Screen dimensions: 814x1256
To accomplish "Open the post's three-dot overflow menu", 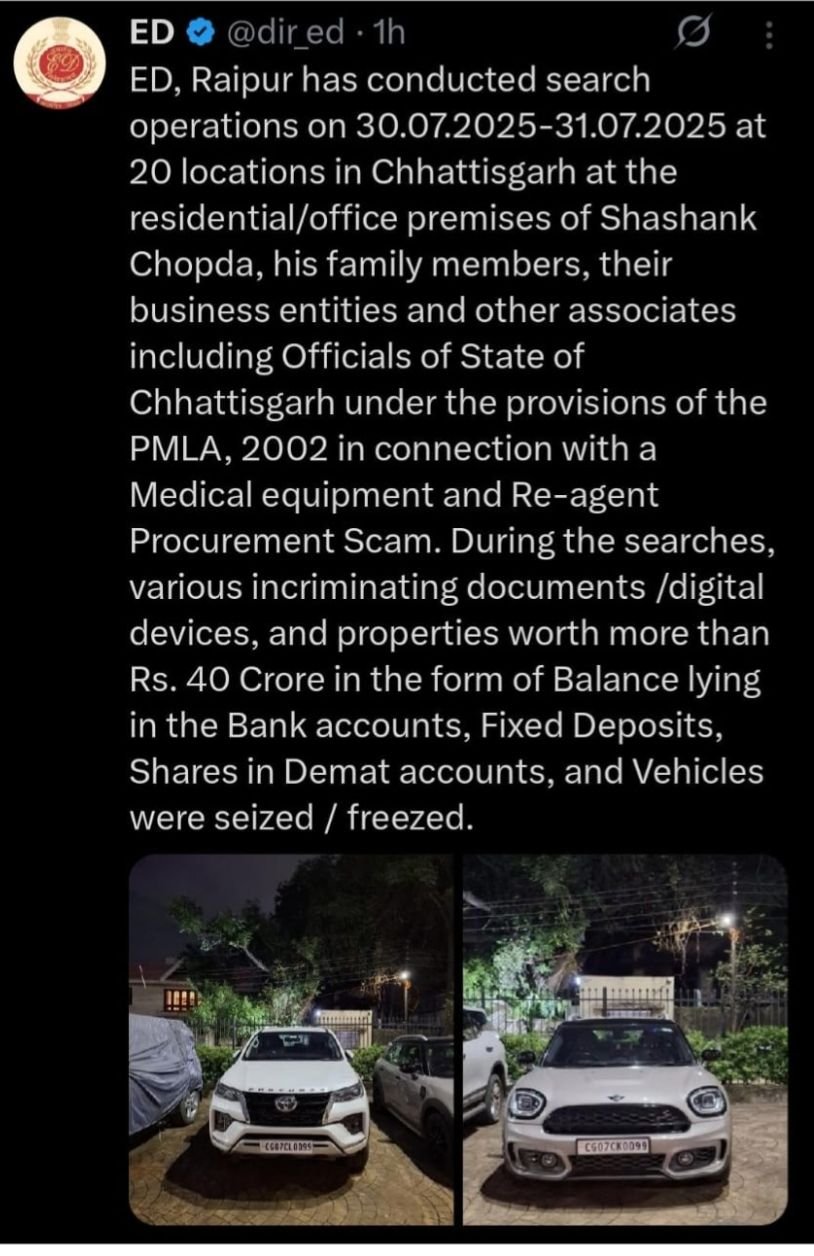I will pos(769,37).
